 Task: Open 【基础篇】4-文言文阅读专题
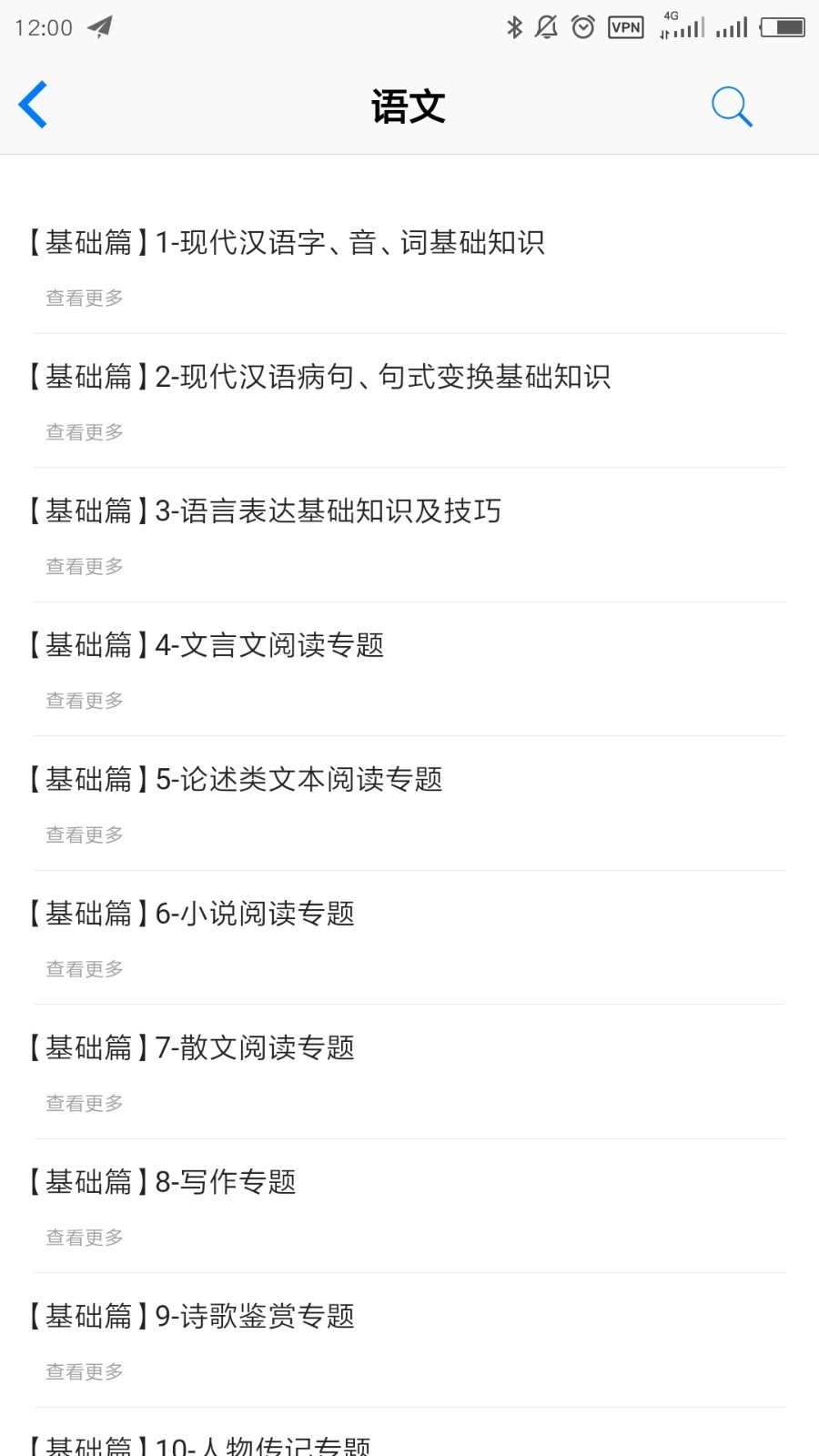point(206,646)
